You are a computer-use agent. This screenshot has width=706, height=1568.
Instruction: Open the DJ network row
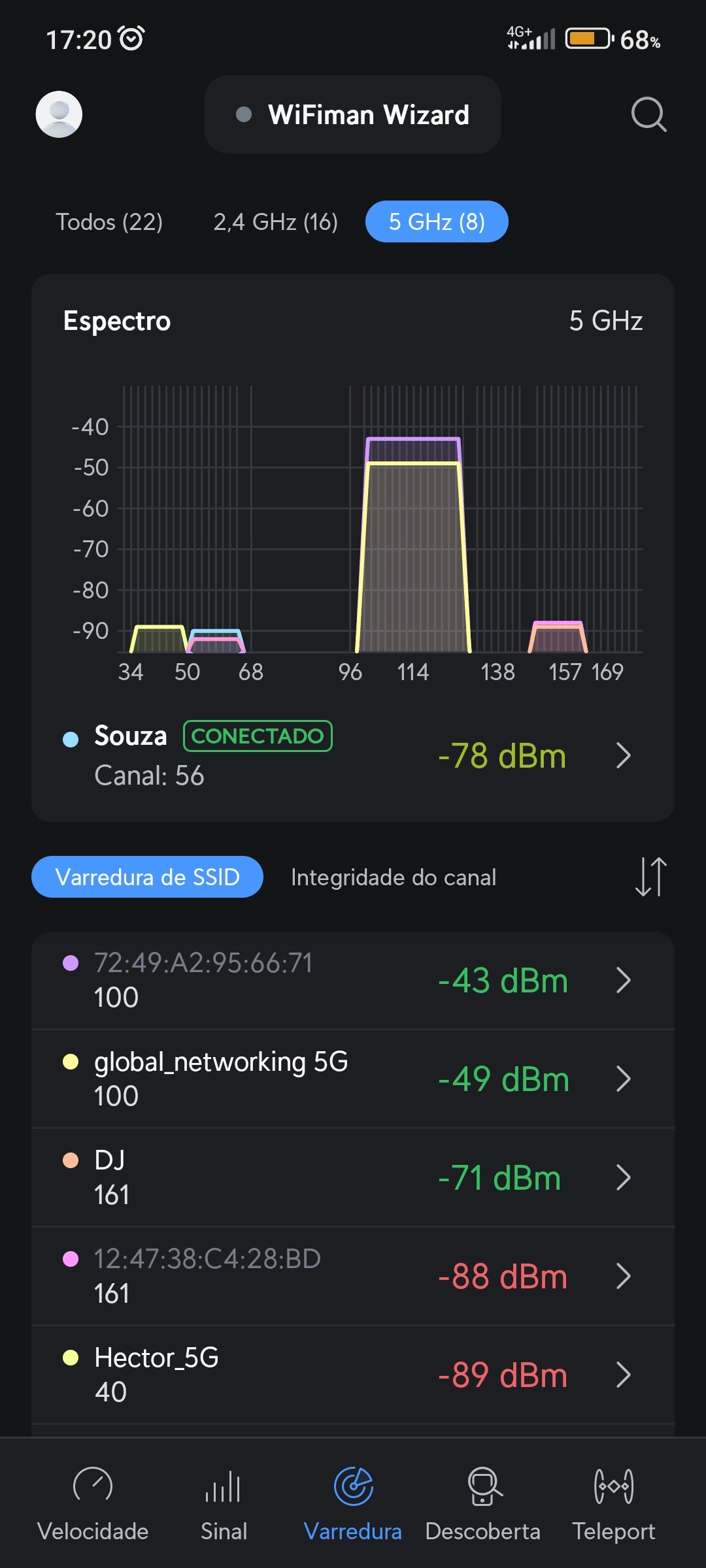pyautogui.click(x=353, y=1177)
